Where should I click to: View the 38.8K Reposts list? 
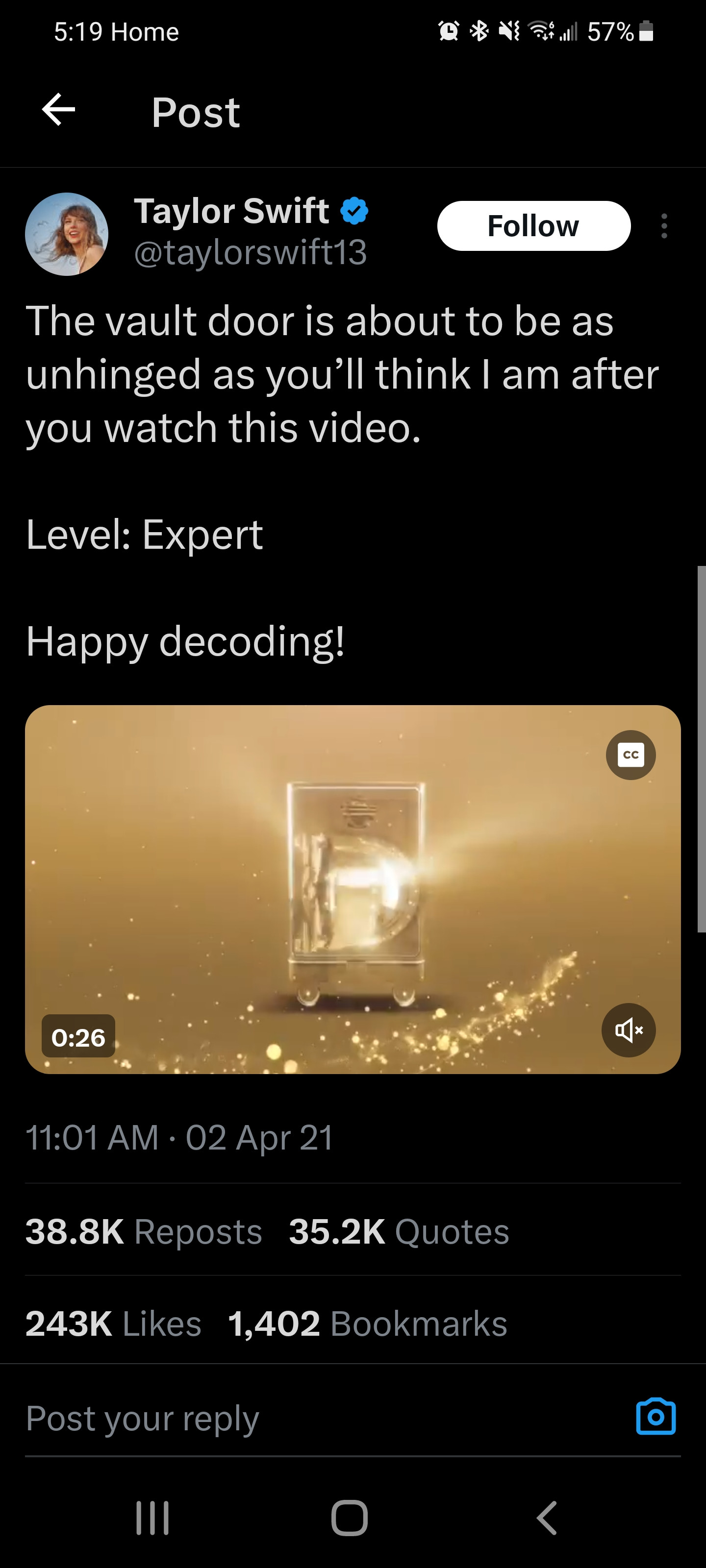[x=144, y=1231]
